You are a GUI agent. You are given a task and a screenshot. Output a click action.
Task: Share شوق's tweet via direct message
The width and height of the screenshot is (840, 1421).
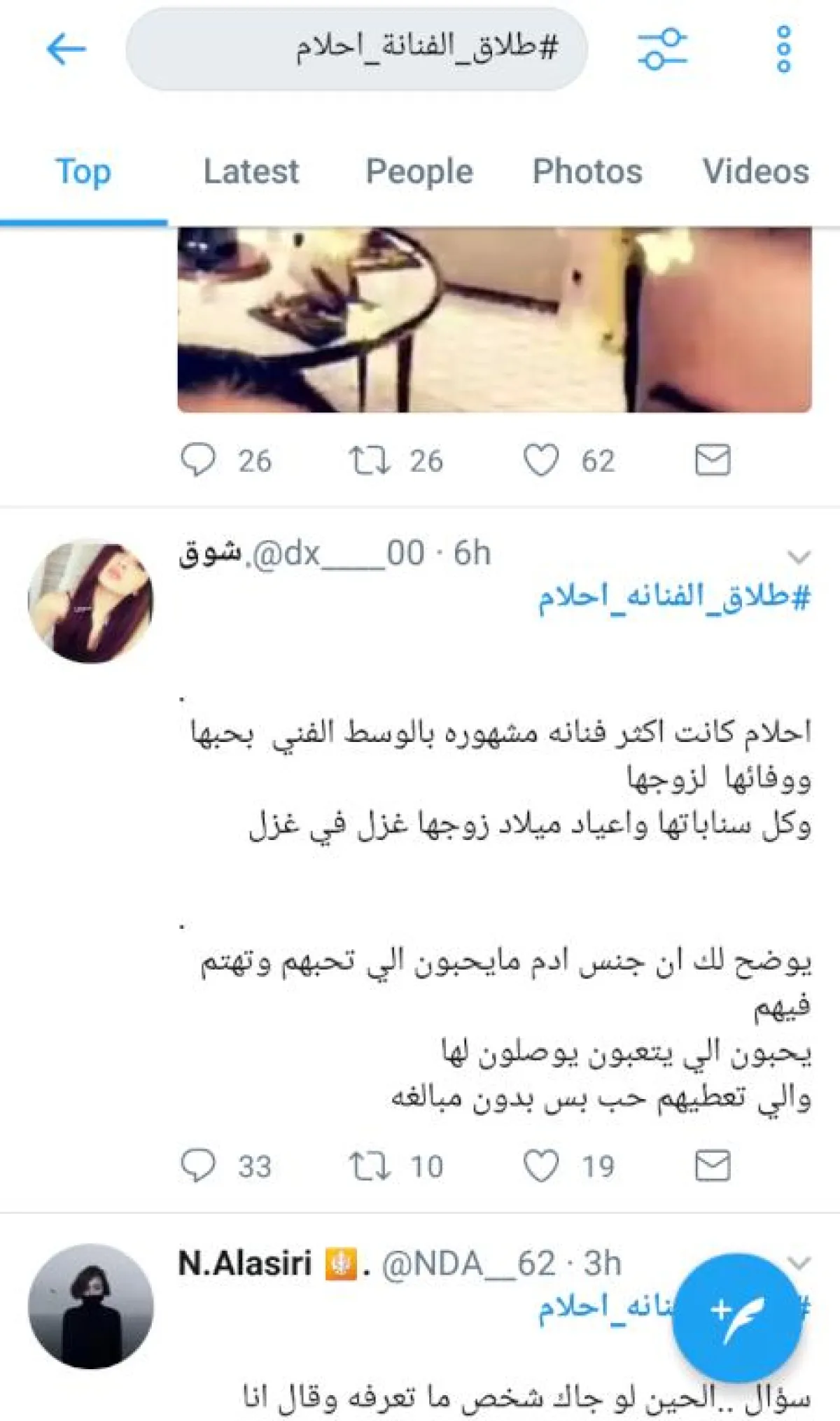pos(713,1166)
